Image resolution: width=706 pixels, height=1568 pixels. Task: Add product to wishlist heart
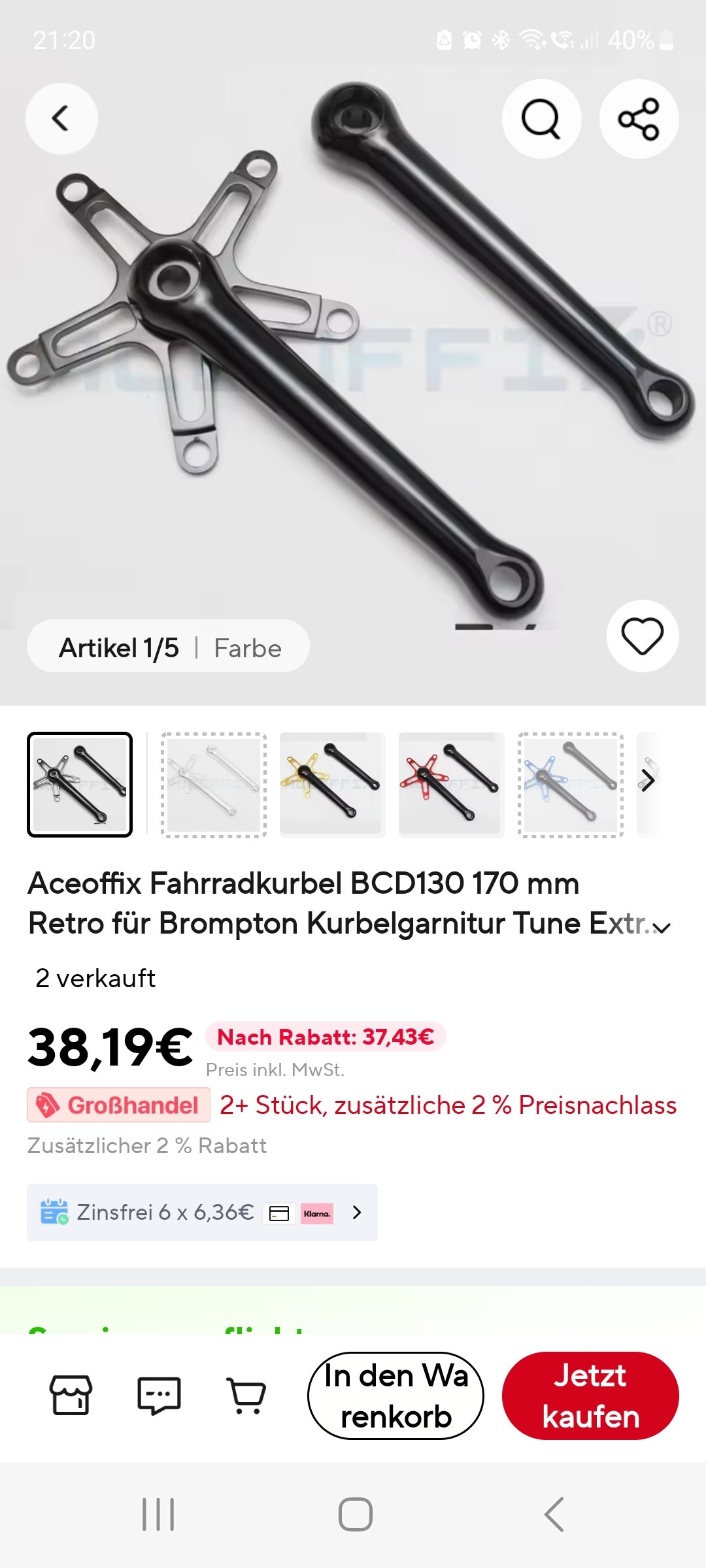pos(642,636)
